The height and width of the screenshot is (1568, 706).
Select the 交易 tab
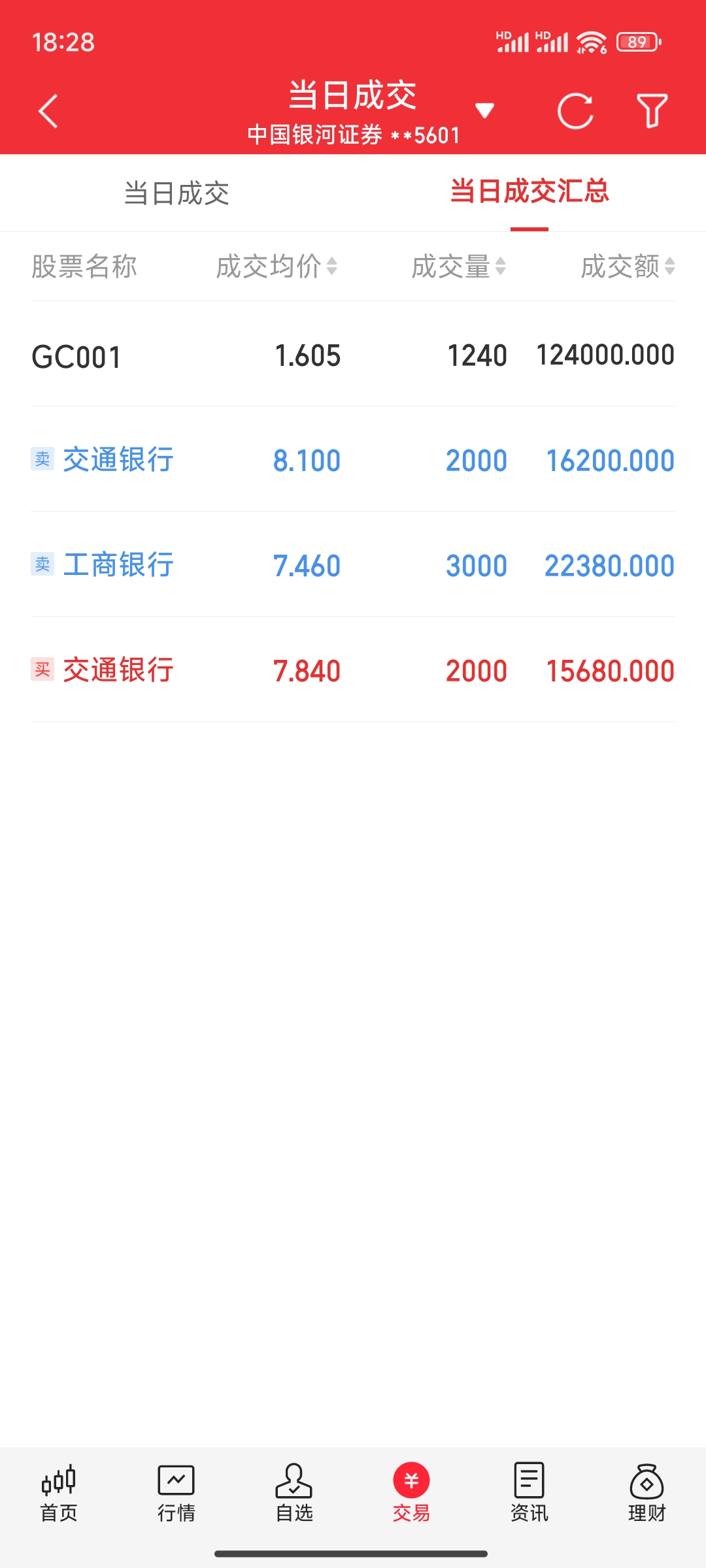click(411, 1494)
